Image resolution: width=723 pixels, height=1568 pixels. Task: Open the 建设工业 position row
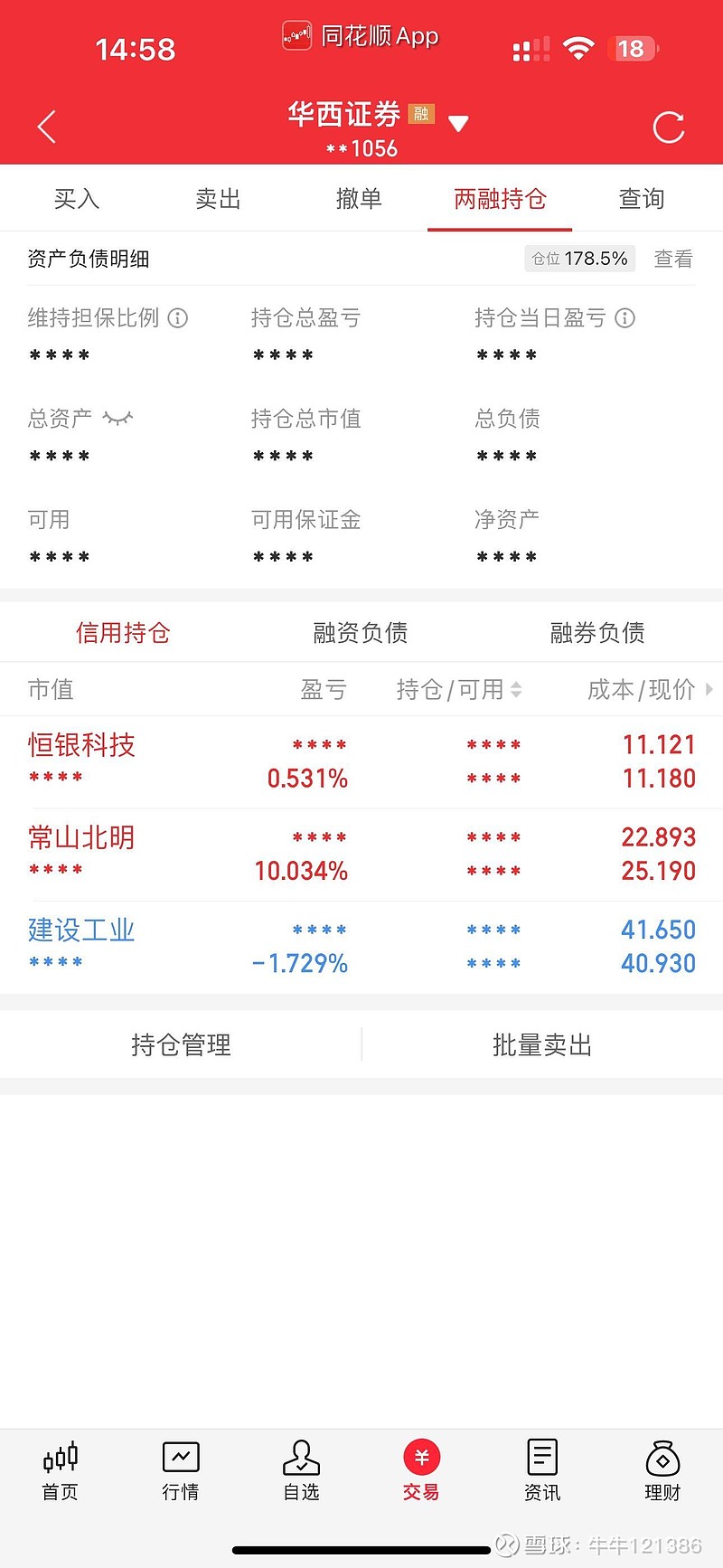click(361, 946)
